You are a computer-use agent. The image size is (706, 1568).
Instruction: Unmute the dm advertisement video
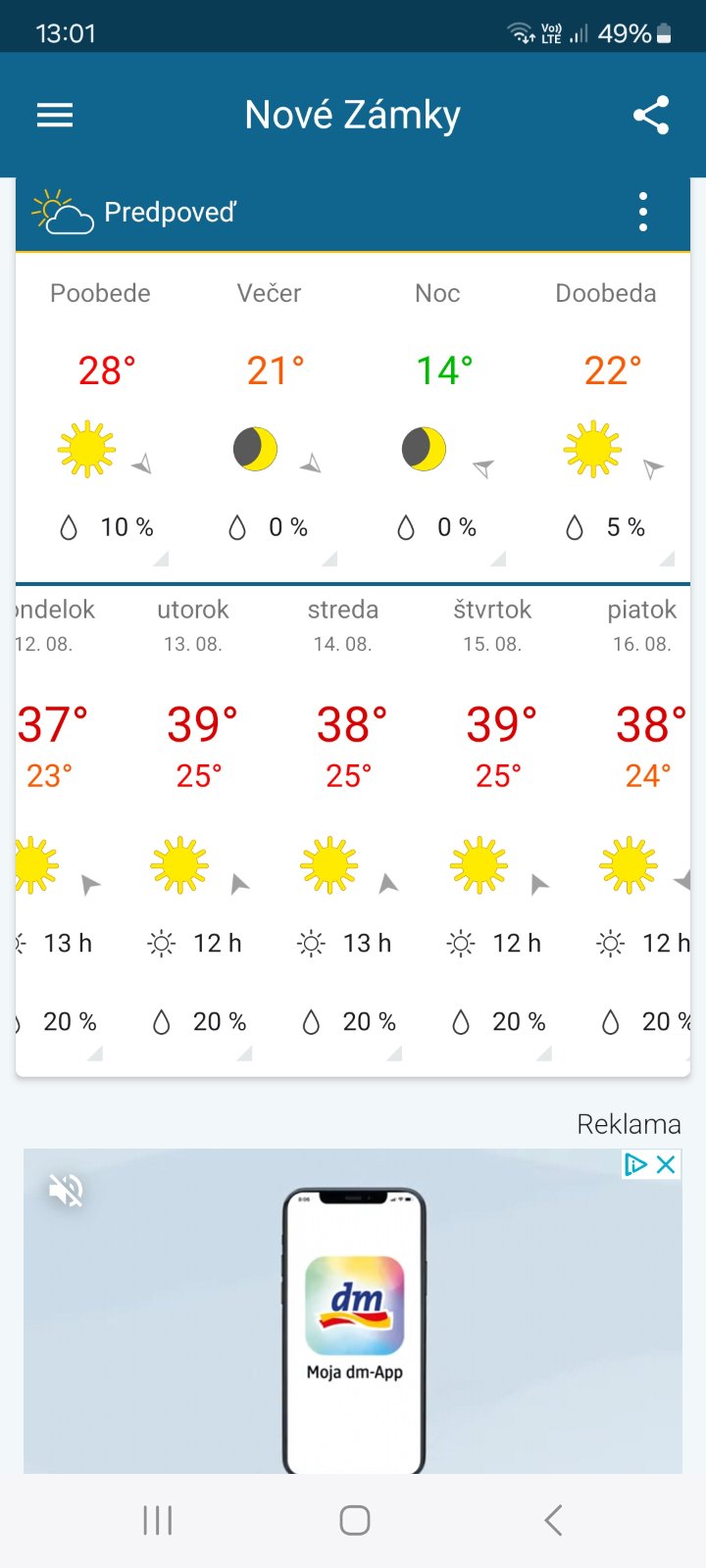(x=67, y=1191)
